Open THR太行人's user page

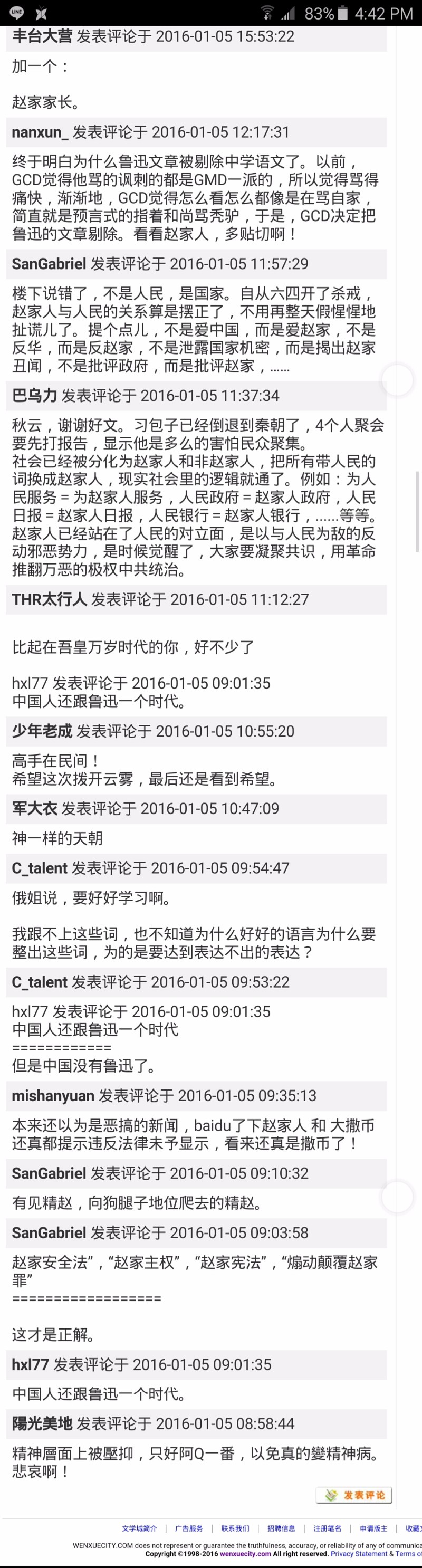point(50,599)
